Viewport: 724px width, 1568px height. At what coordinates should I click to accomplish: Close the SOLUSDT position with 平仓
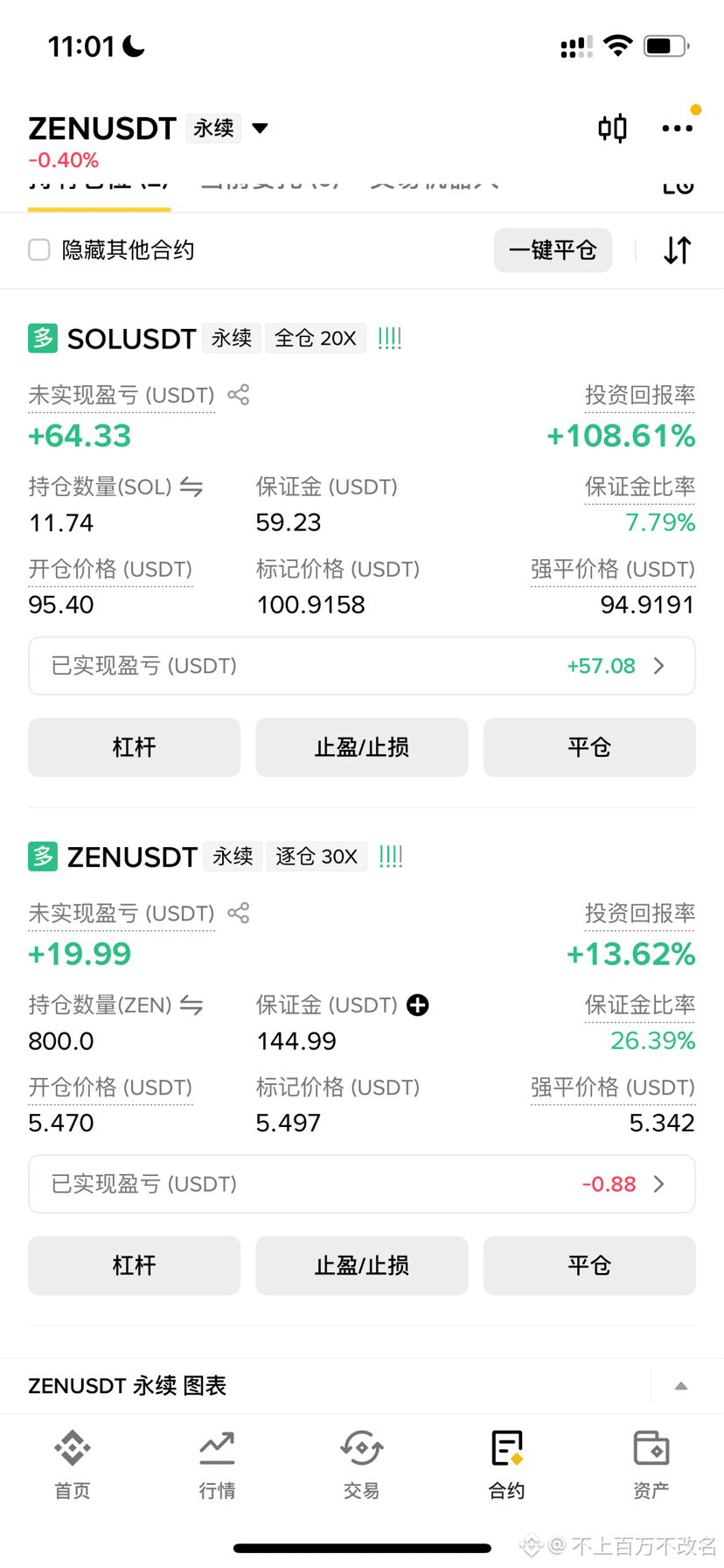pyautogui.click(x=589, y=747)
